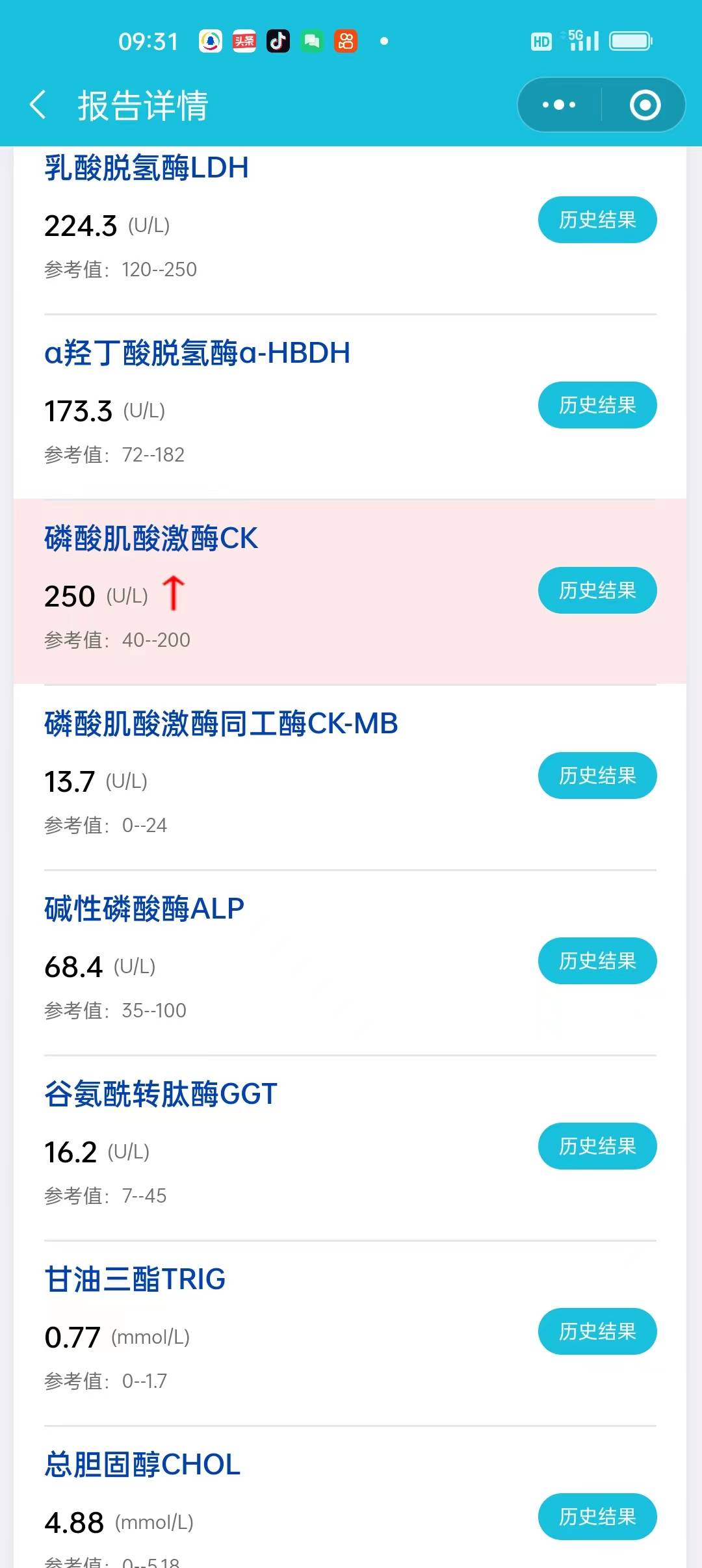This screenshot has width=702, height=1568.
Task: View history for 碱性磷酸酶ALP
Action: point(597,961)
